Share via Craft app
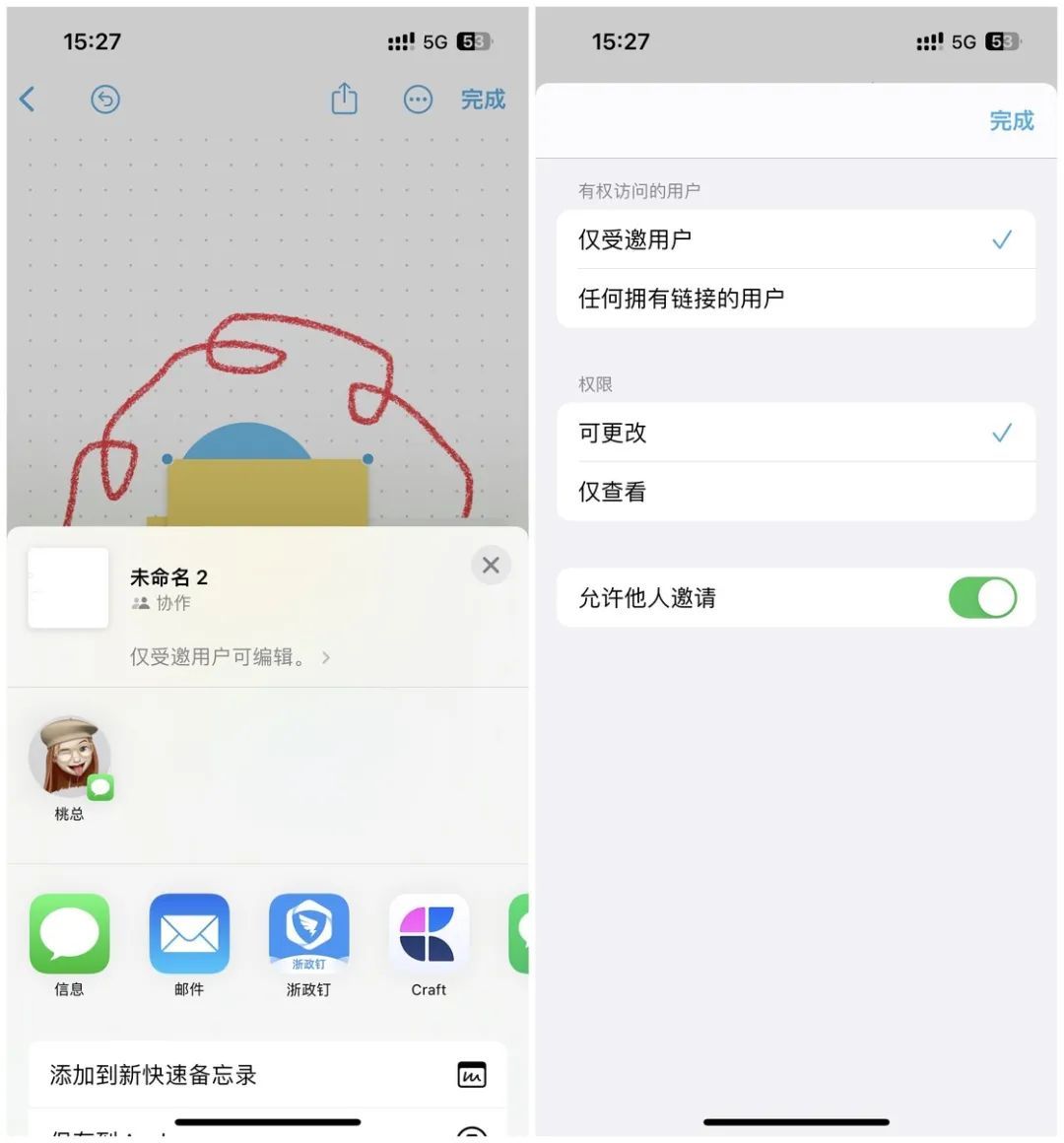 tap(429, 946)
